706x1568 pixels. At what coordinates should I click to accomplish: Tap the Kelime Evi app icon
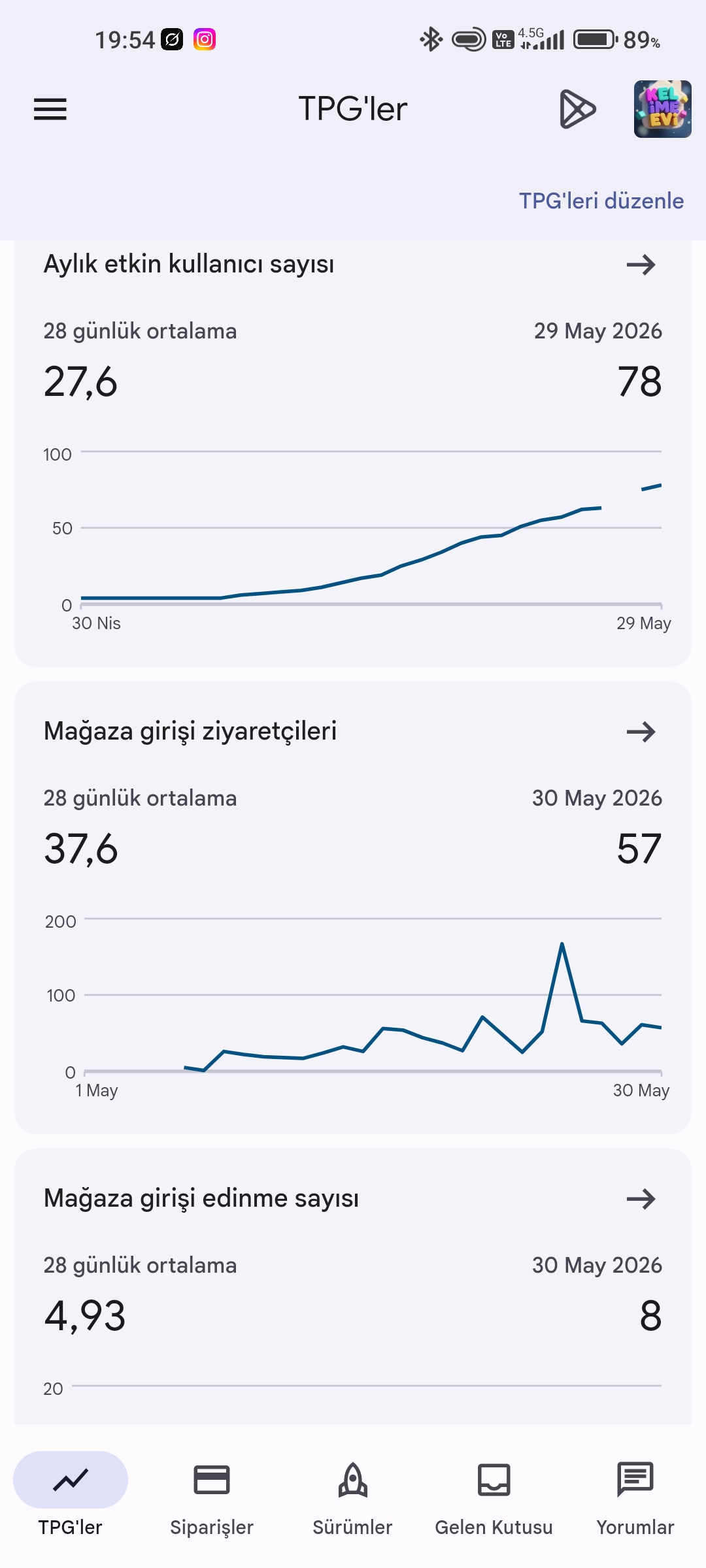click(x=662, y=109)
